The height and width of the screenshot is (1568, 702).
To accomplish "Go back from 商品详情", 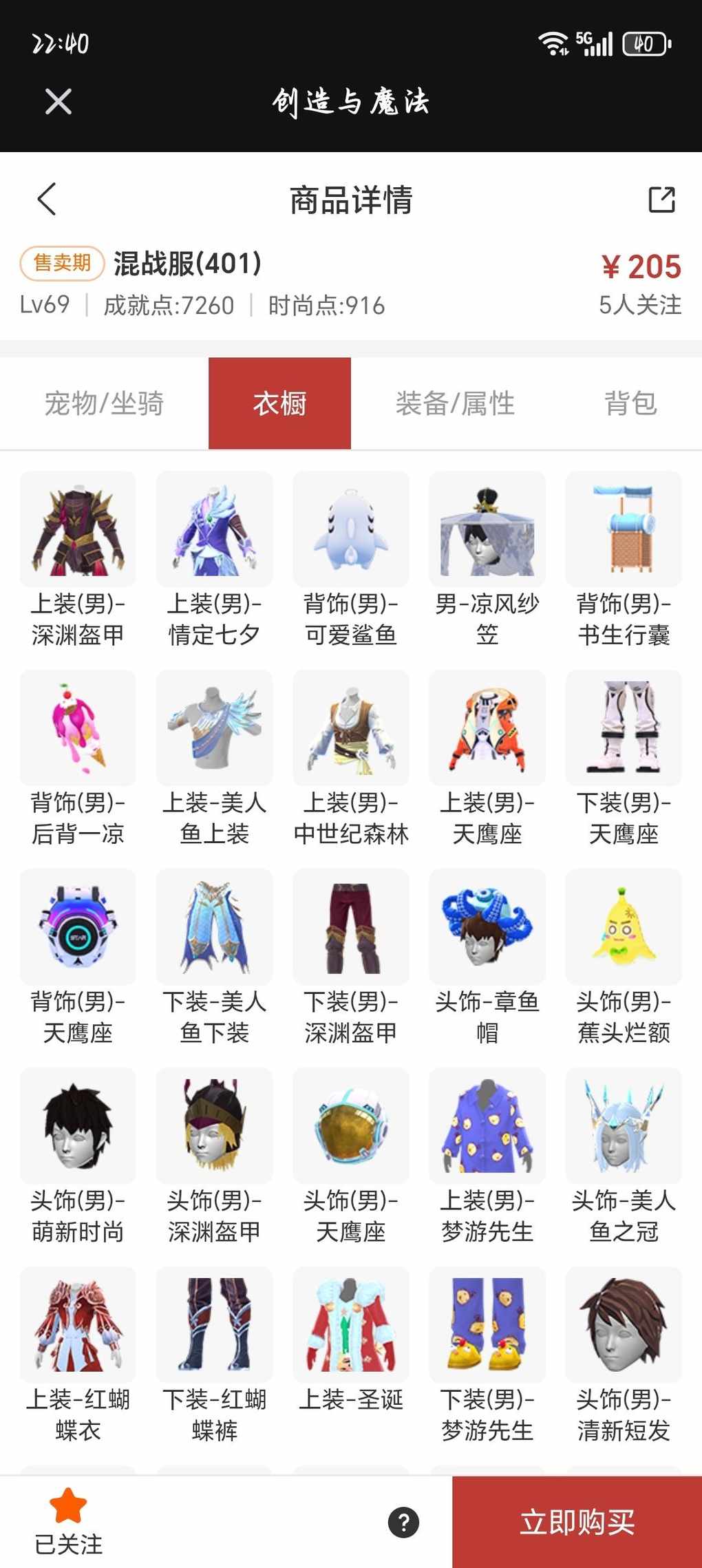I will 47,200.
